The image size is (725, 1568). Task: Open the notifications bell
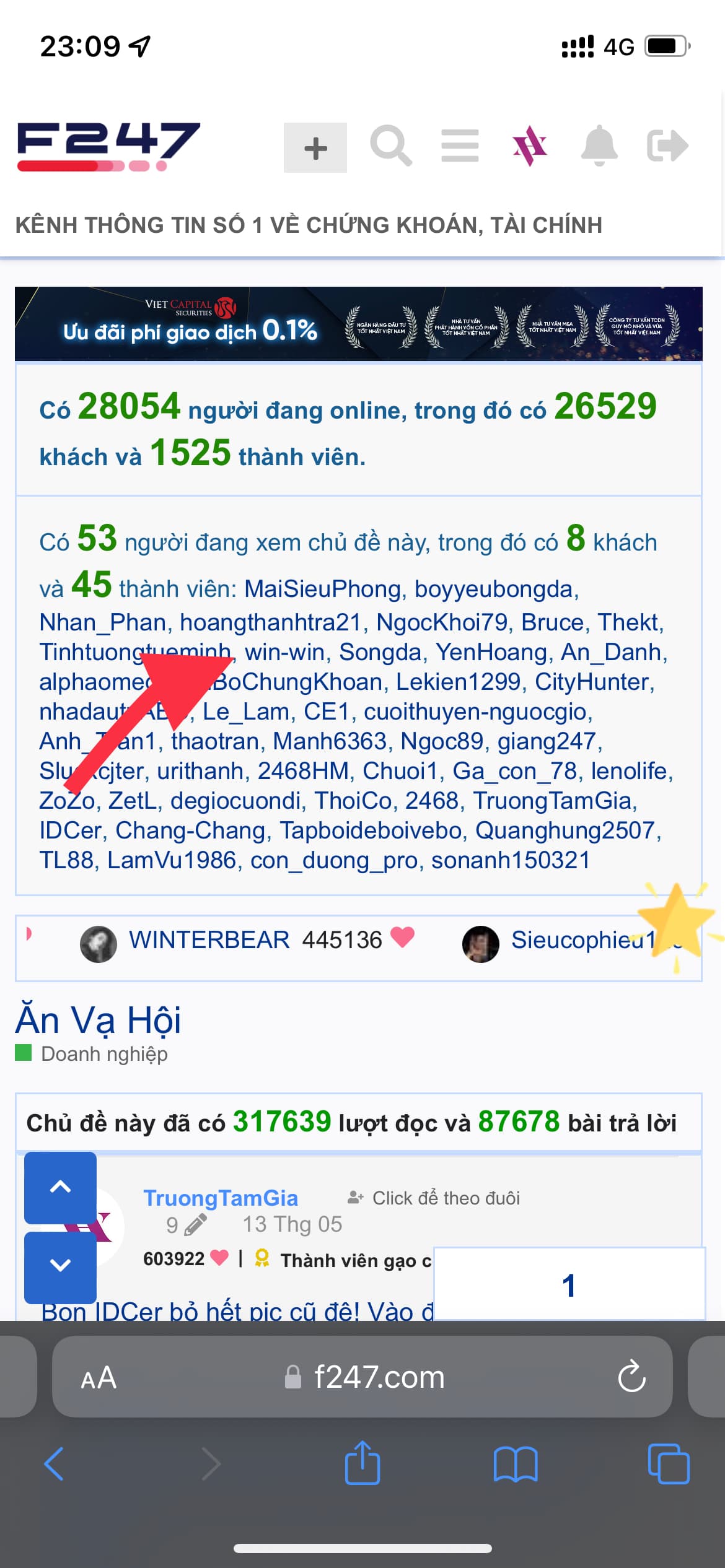pyautogui.click(x=599, y=146)
